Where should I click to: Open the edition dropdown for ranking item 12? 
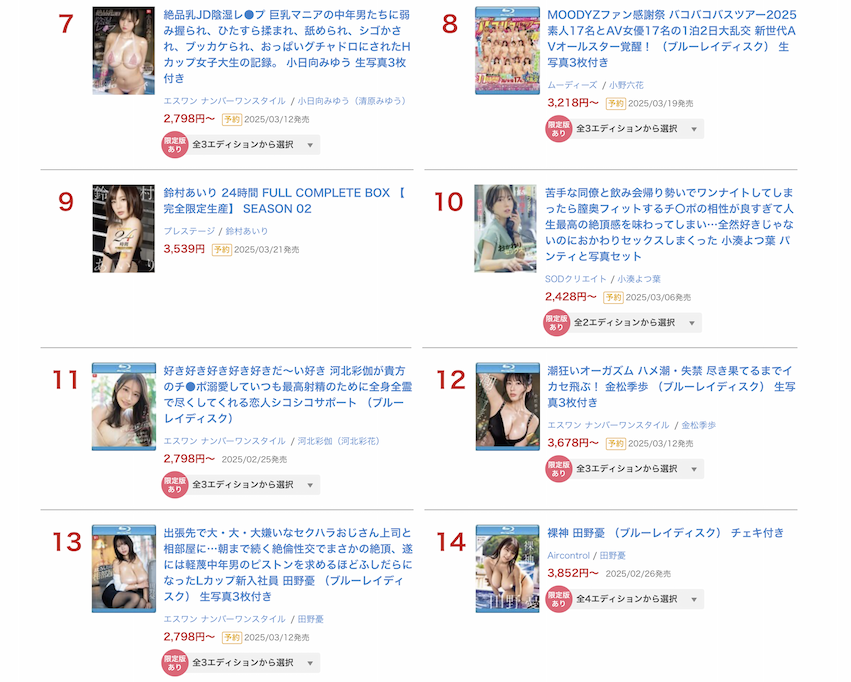(637, 469)
